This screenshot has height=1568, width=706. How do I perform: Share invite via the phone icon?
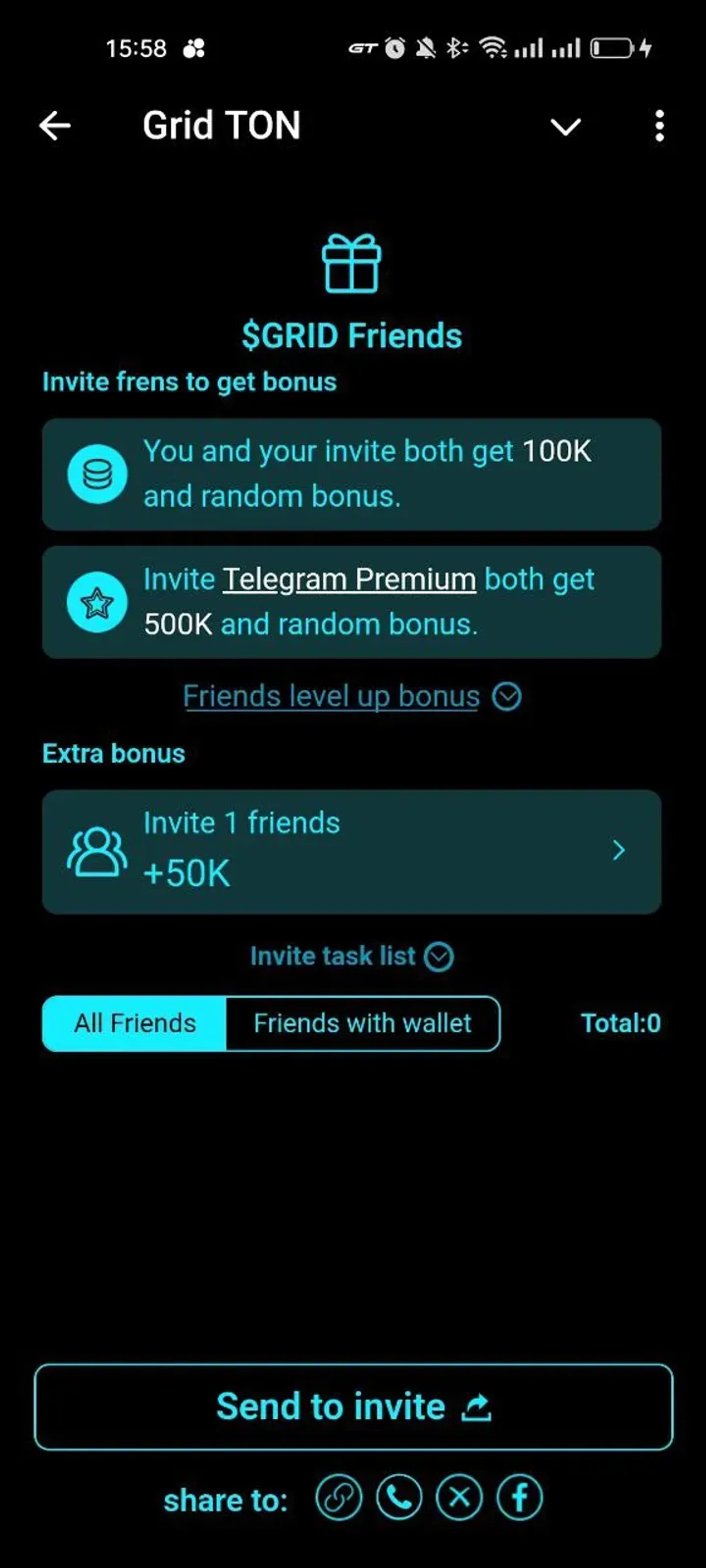399,1497
